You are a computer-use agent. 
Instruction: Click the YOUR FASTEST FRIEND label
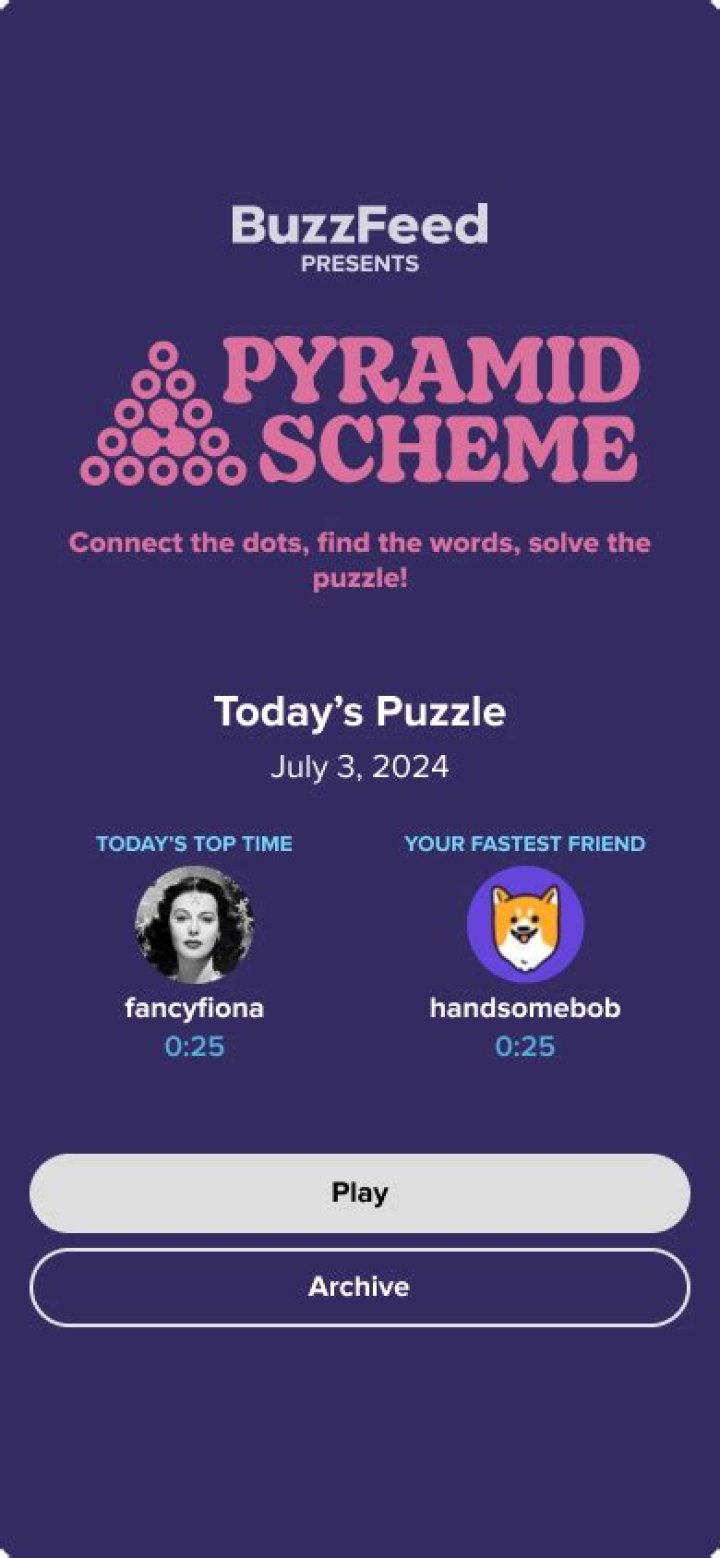pos(524,844)
